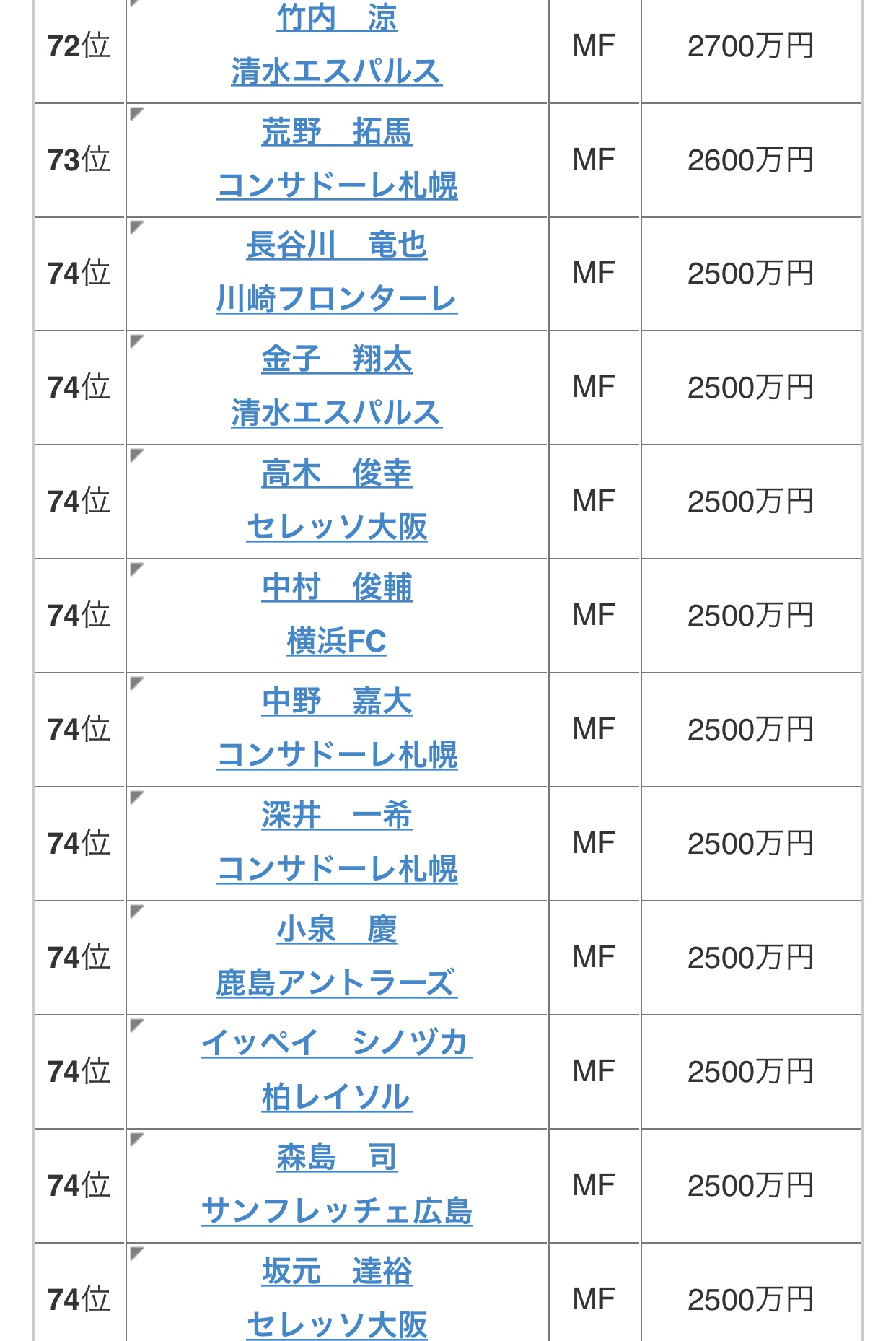Image resolution: width=896 pixels, height=1341 pixels.
Task: View イッペイ シノヅカ player page
Action: 336,1044
